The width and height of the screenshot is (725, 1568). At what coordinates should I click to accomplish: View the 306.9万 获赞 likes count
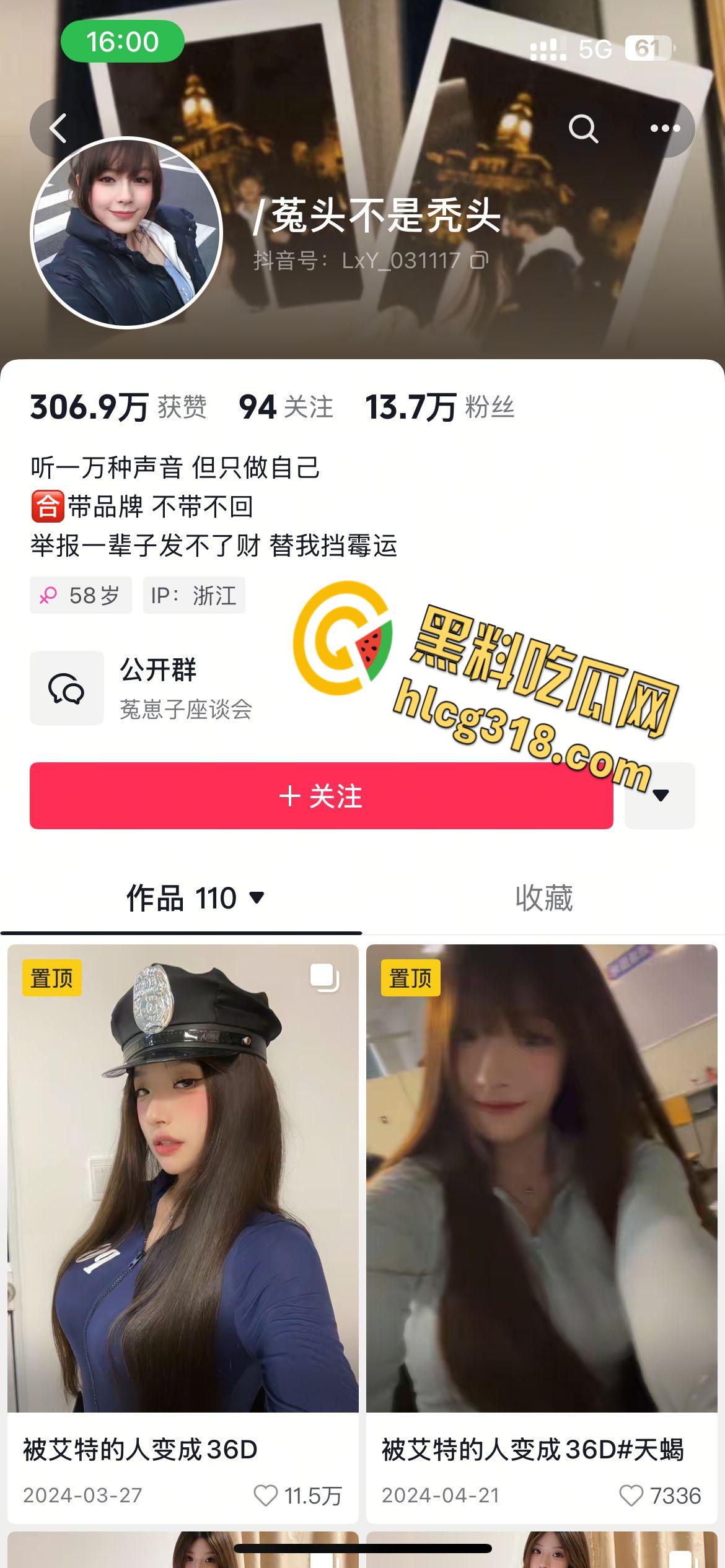click(118, 407)
